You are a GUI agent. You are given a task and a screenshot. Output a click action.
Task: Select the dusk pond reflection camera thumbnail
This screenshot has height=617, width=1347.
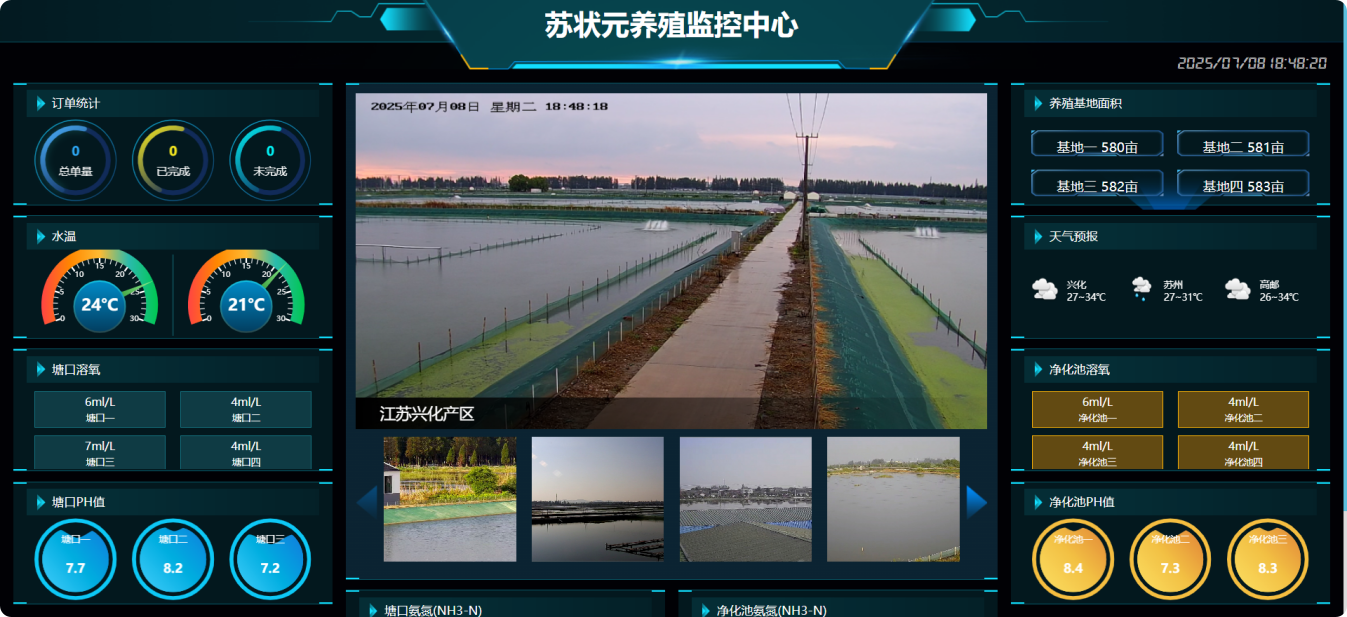tap(597, 499)
